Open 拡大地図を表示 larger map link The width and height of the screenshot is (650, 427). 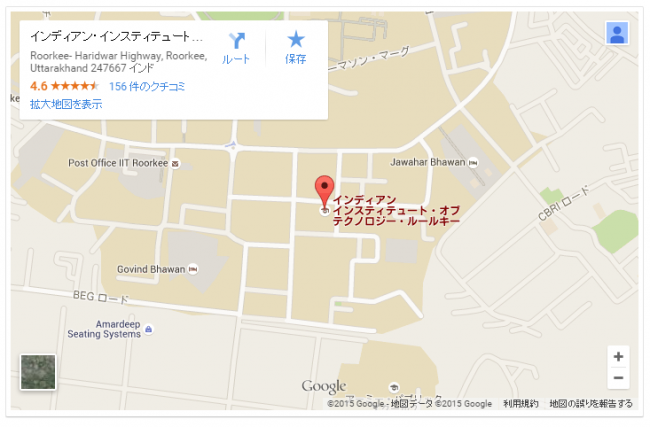(66, 103)
